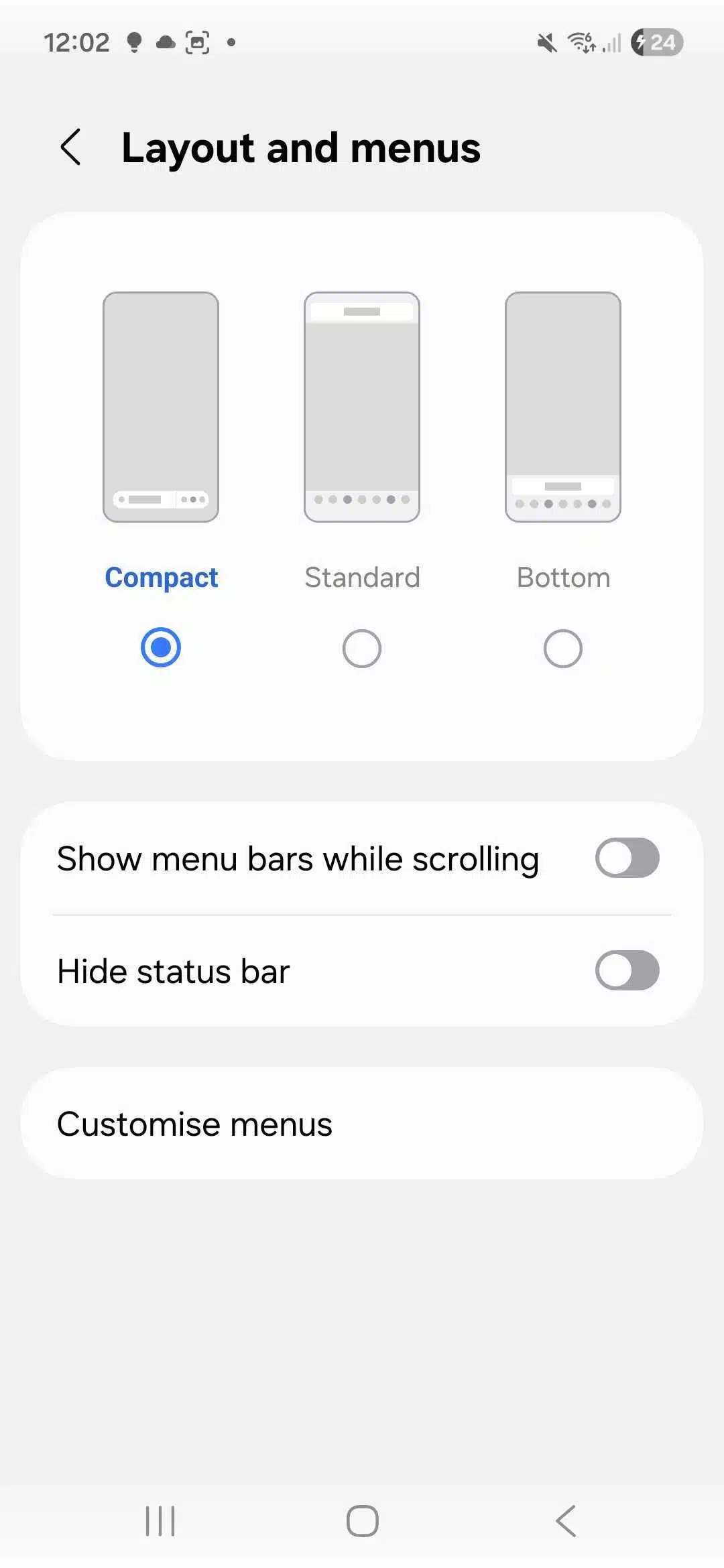
Task: Choose the Standard layout option
Action: point(362,648)
